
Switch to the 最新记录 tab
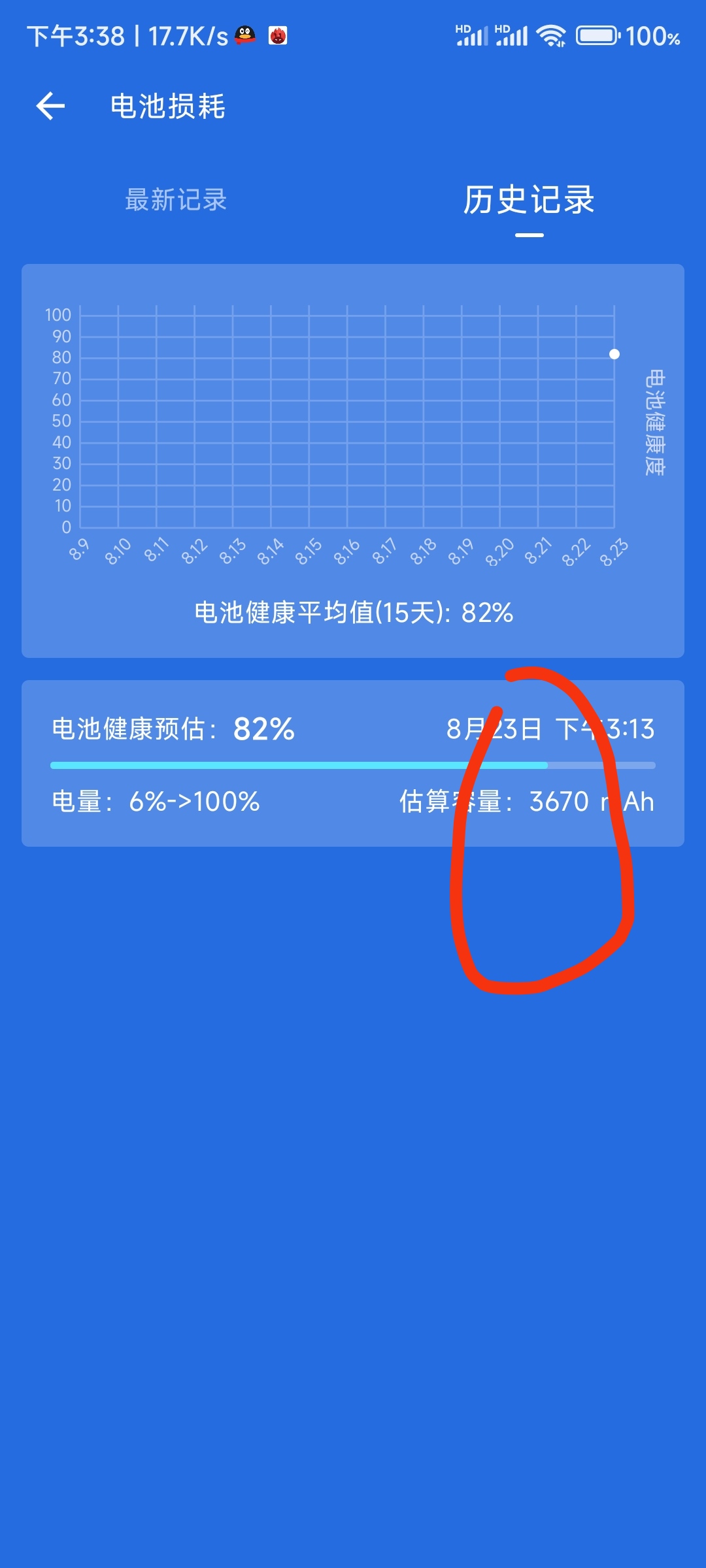(176, 200)
